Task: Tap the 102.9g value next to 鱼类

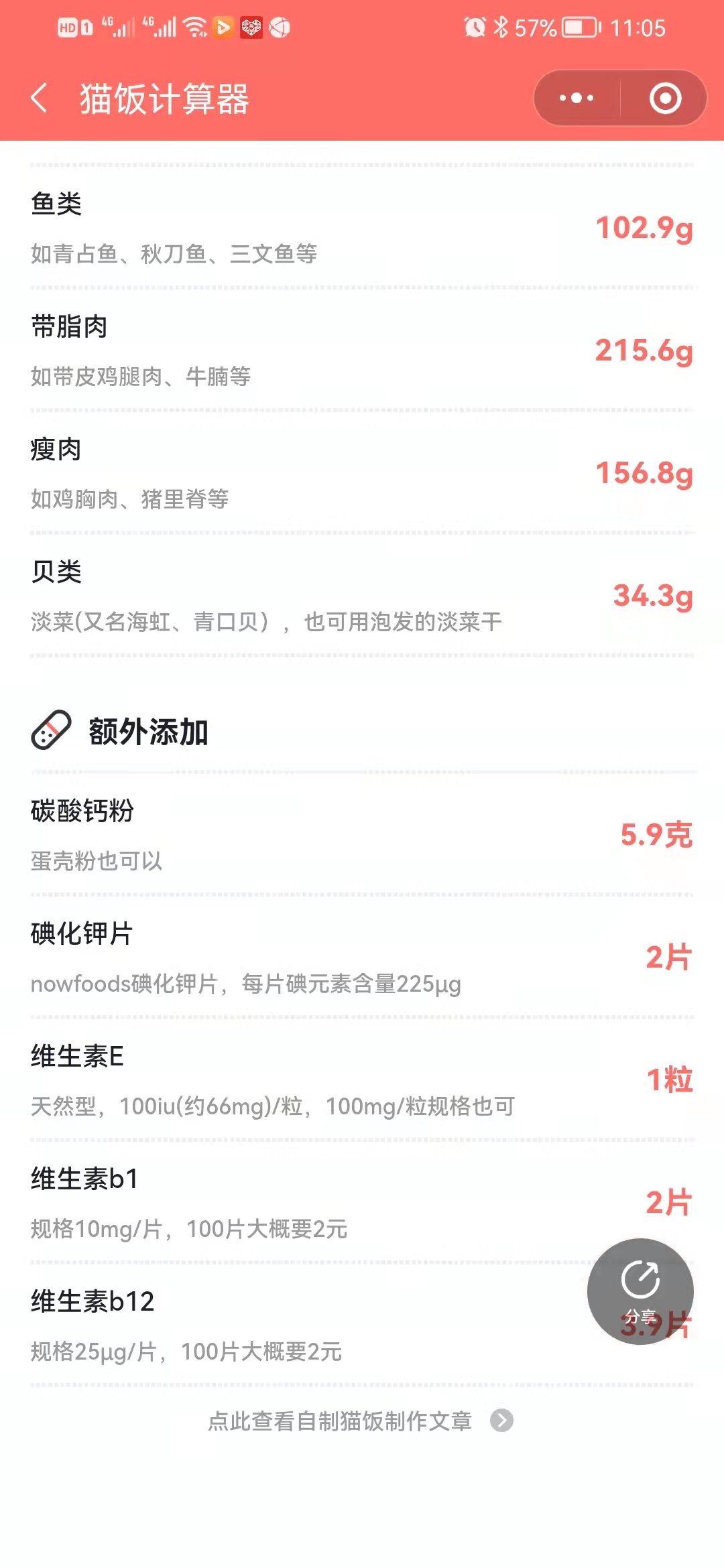Action: click(644, 228)
